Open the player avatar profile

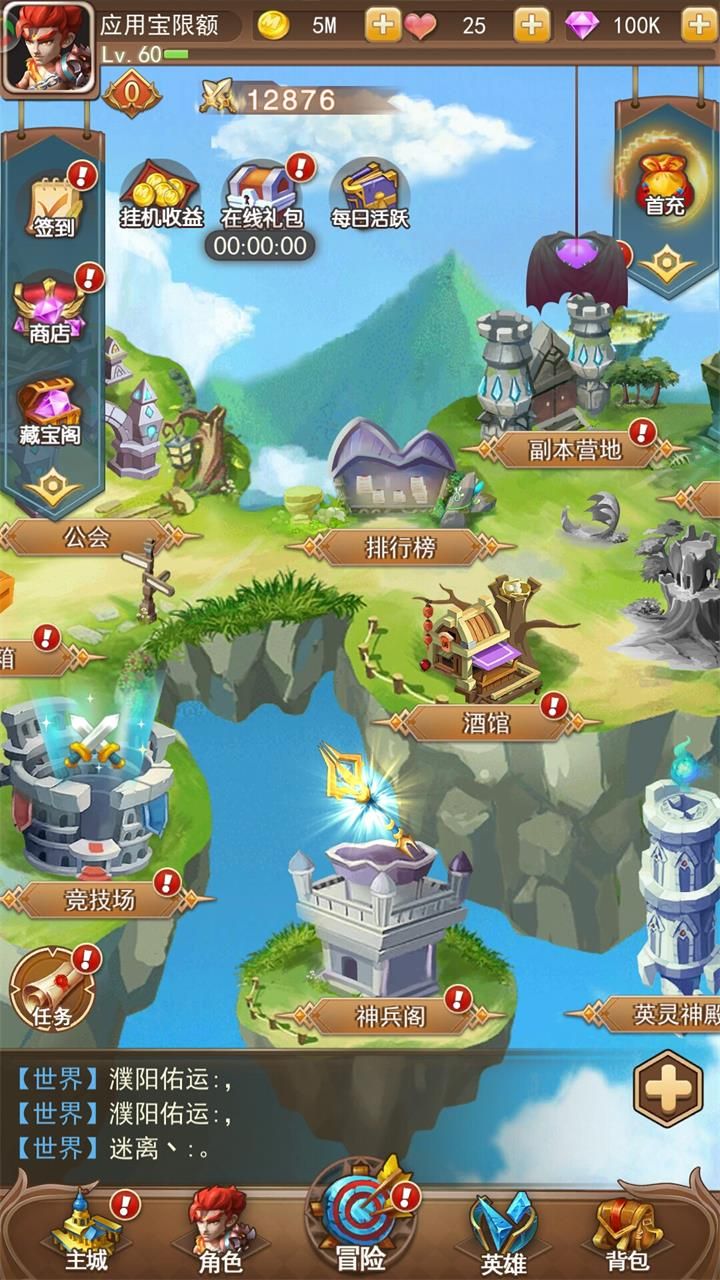click(47, 46)
